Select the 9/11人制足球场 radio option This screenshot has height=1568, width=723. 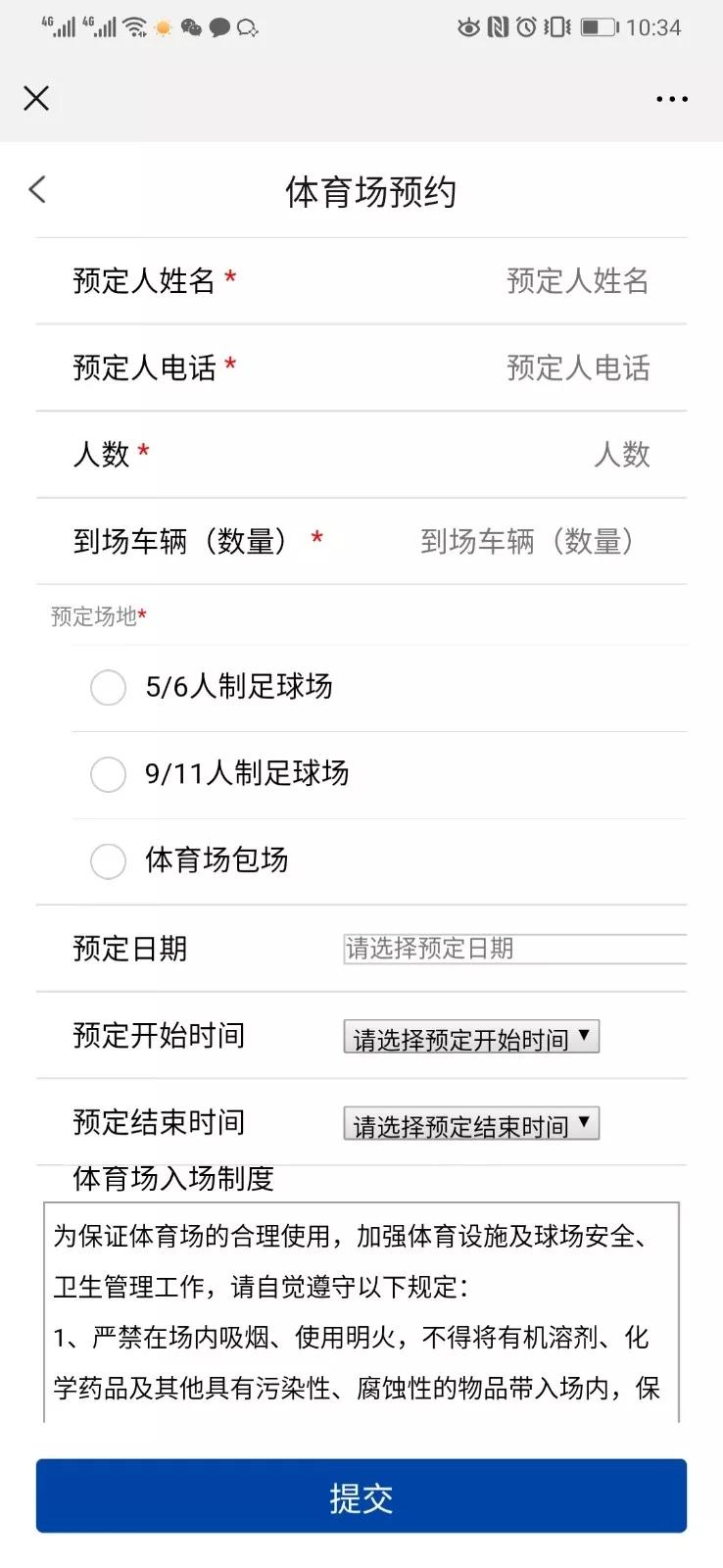click(x=109, y=774)
